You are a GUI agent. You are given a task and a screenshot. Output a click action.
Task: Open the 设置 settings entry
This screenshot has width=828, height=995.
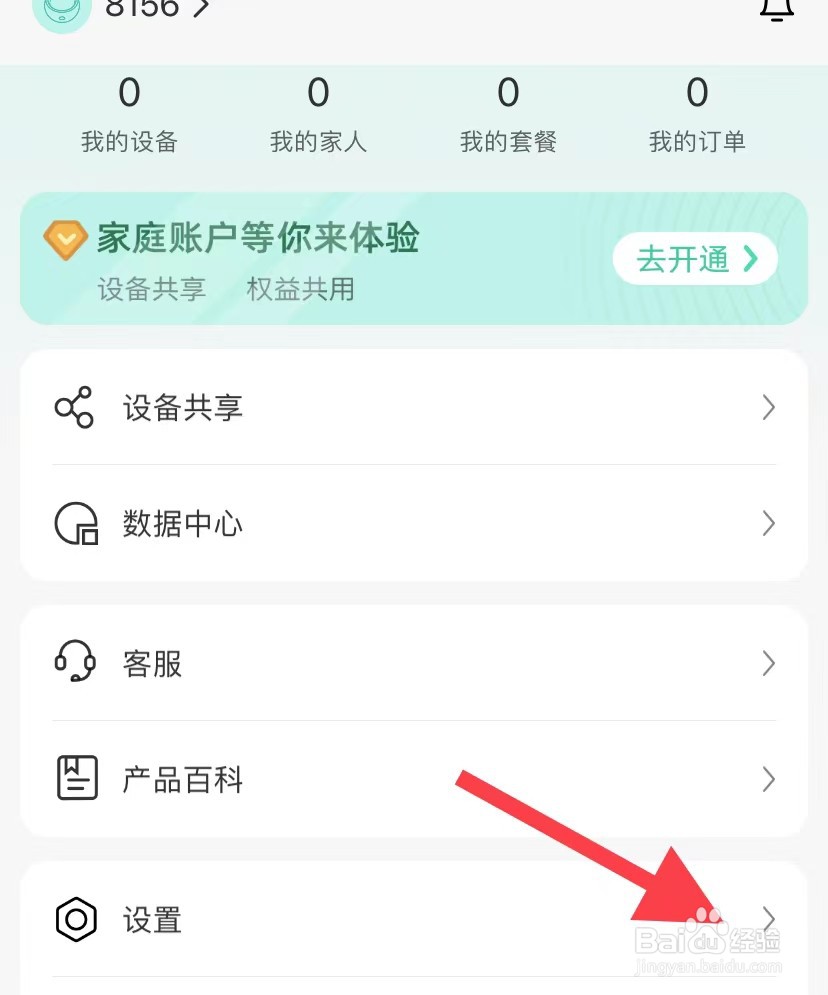150,919
